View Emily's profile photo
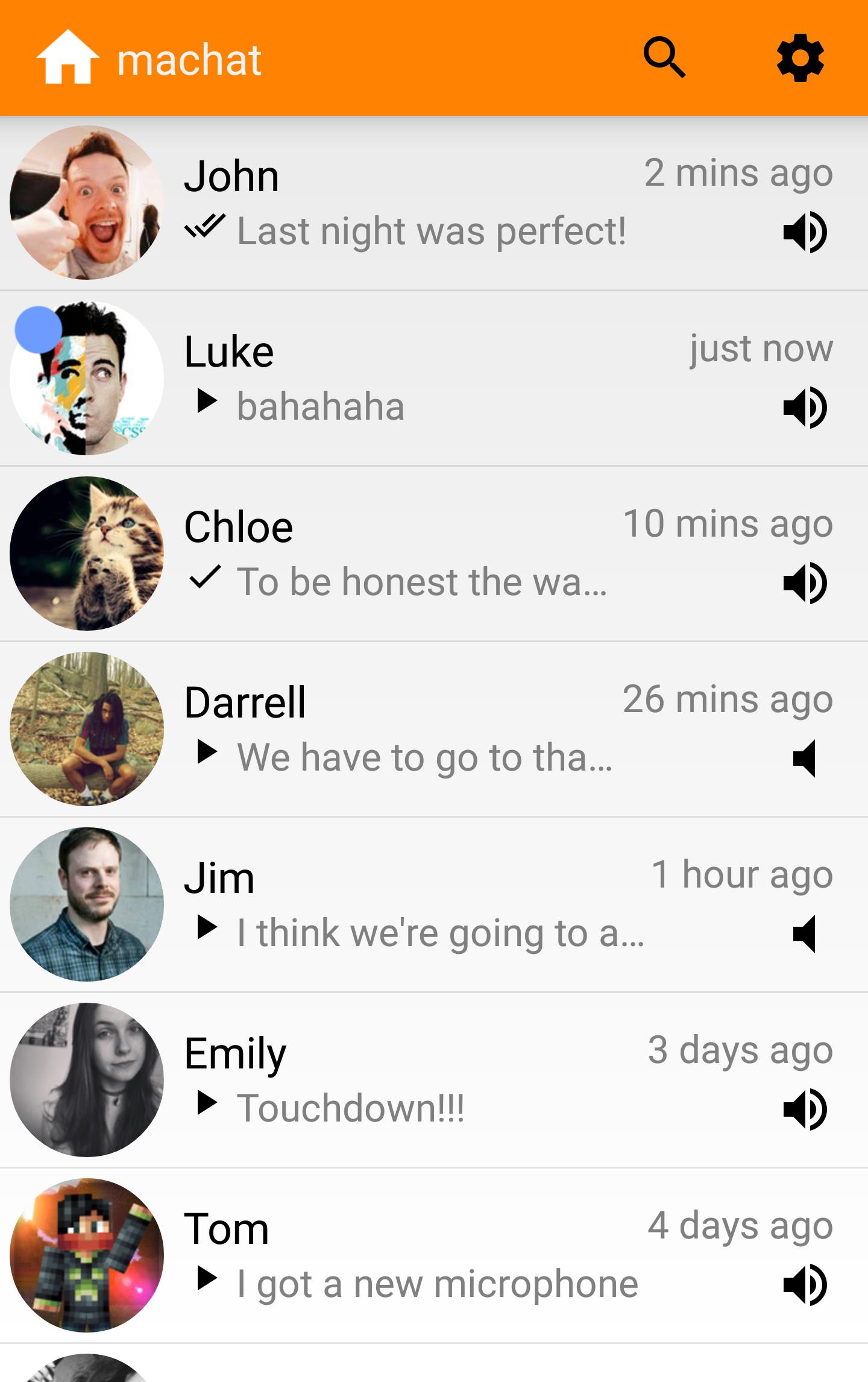The image size is (868, 1382). pyautogui.click(x=87, y=1080)
